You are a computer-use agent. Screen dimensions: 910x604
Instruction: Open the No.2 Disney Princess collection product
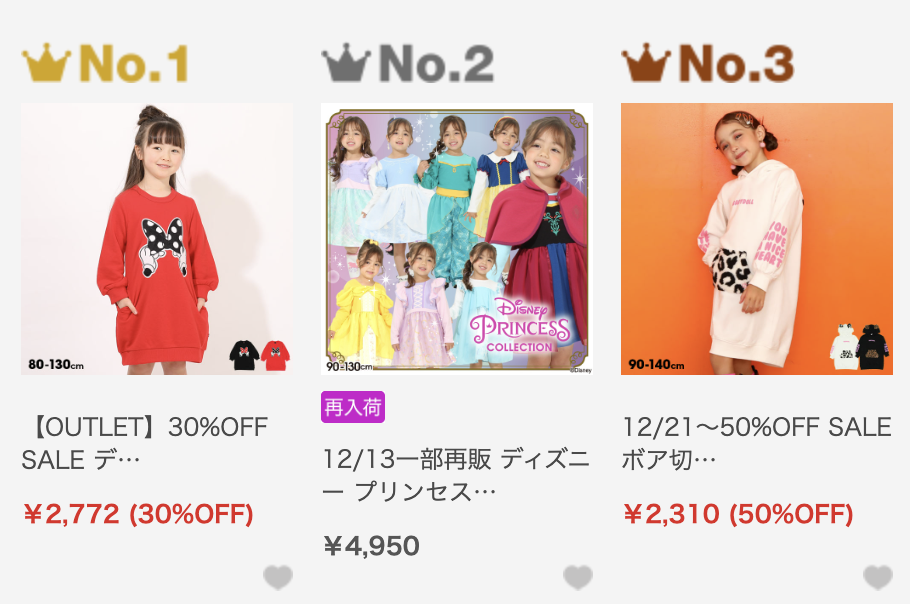(x=457, y=240)
